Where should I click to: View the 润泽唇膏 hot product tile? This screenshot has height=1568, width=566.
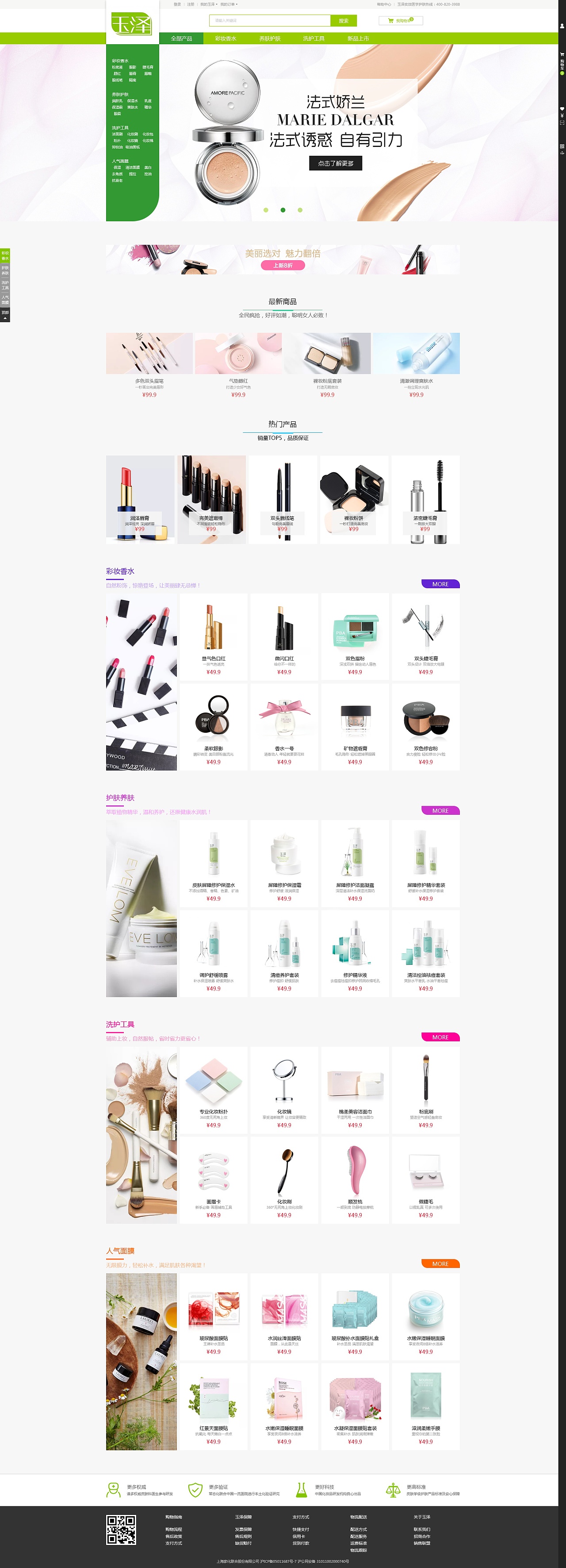click(x=140, y=499)
